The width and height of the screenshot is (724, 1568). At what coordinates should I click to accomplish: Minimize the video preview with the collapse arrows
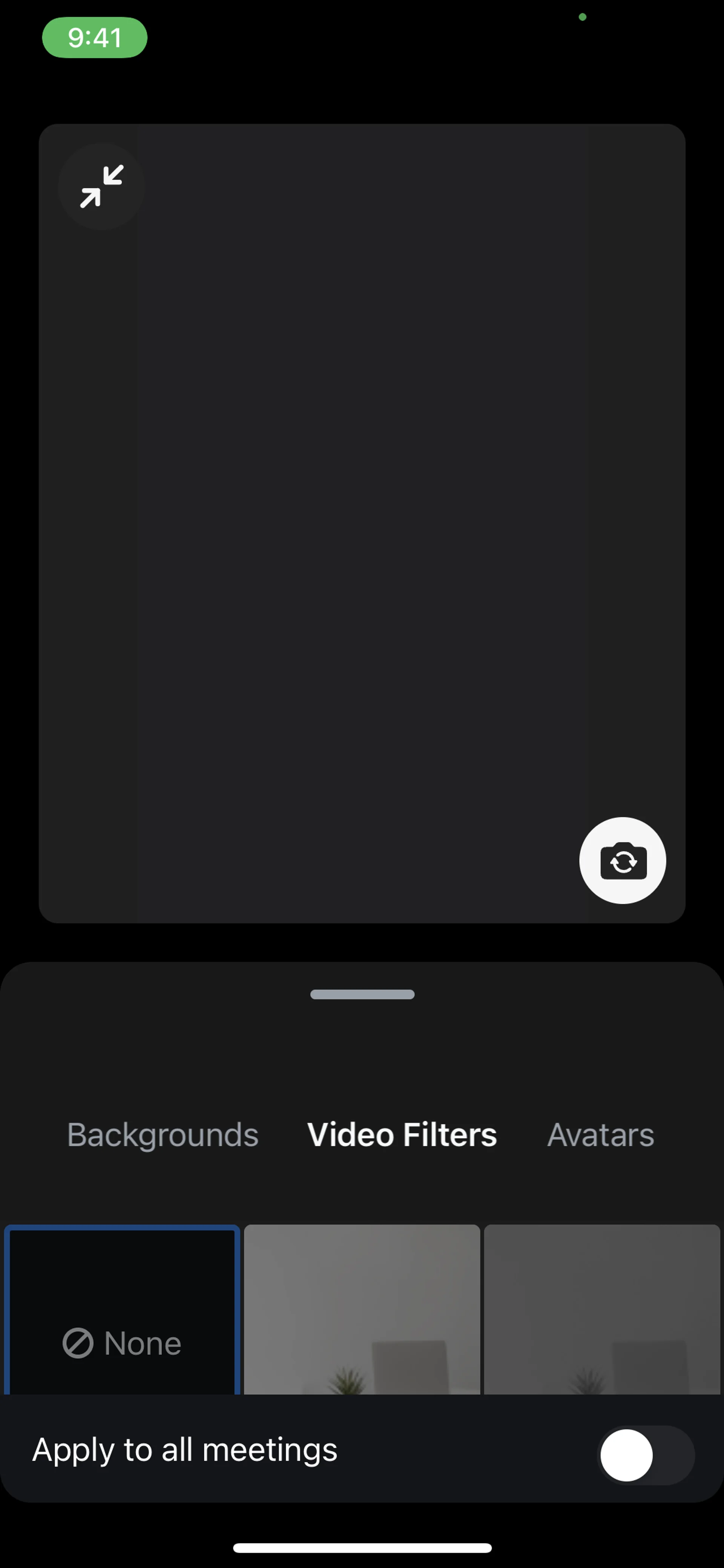tap(101, 186)
